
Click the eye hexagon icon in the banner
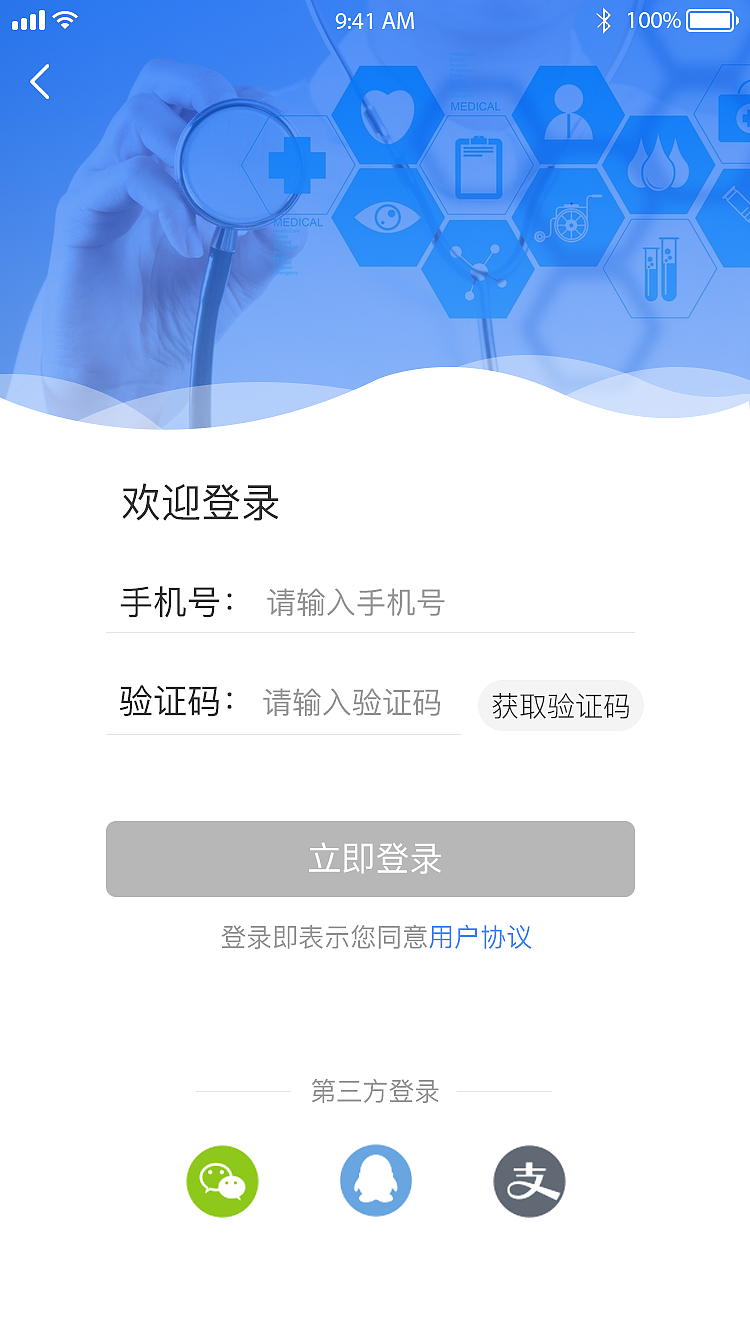(389, 218)
